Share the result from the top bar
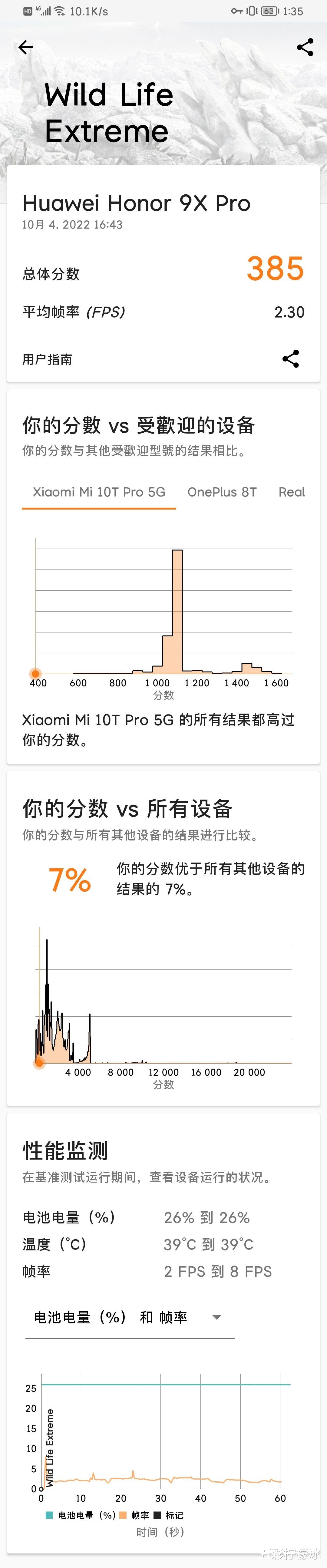 click(305, 48)
